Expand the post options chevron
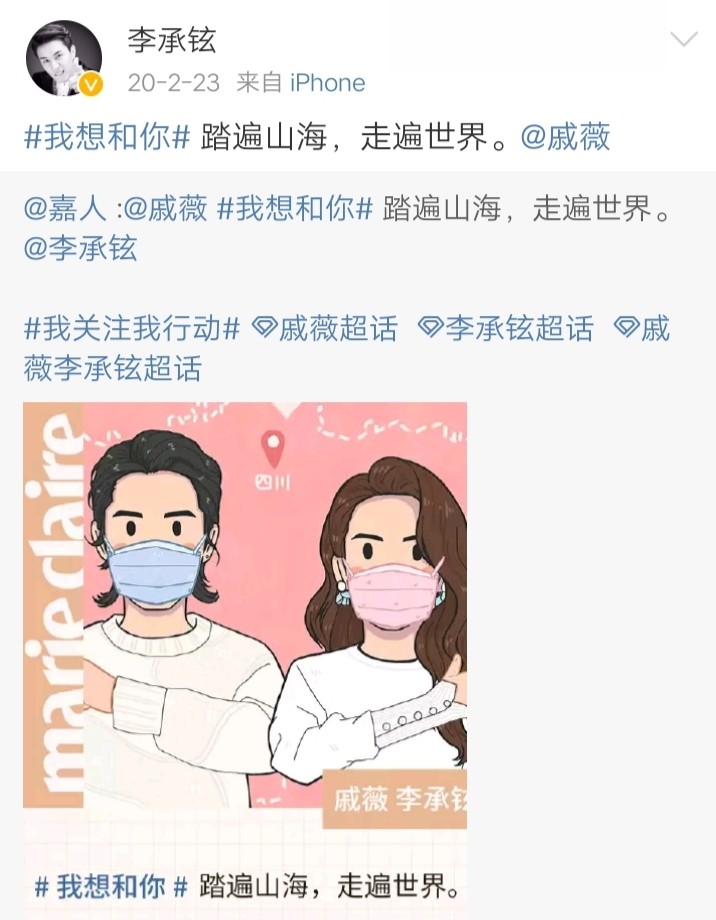Viewport: 716px width, 920px height. point(683,40)
